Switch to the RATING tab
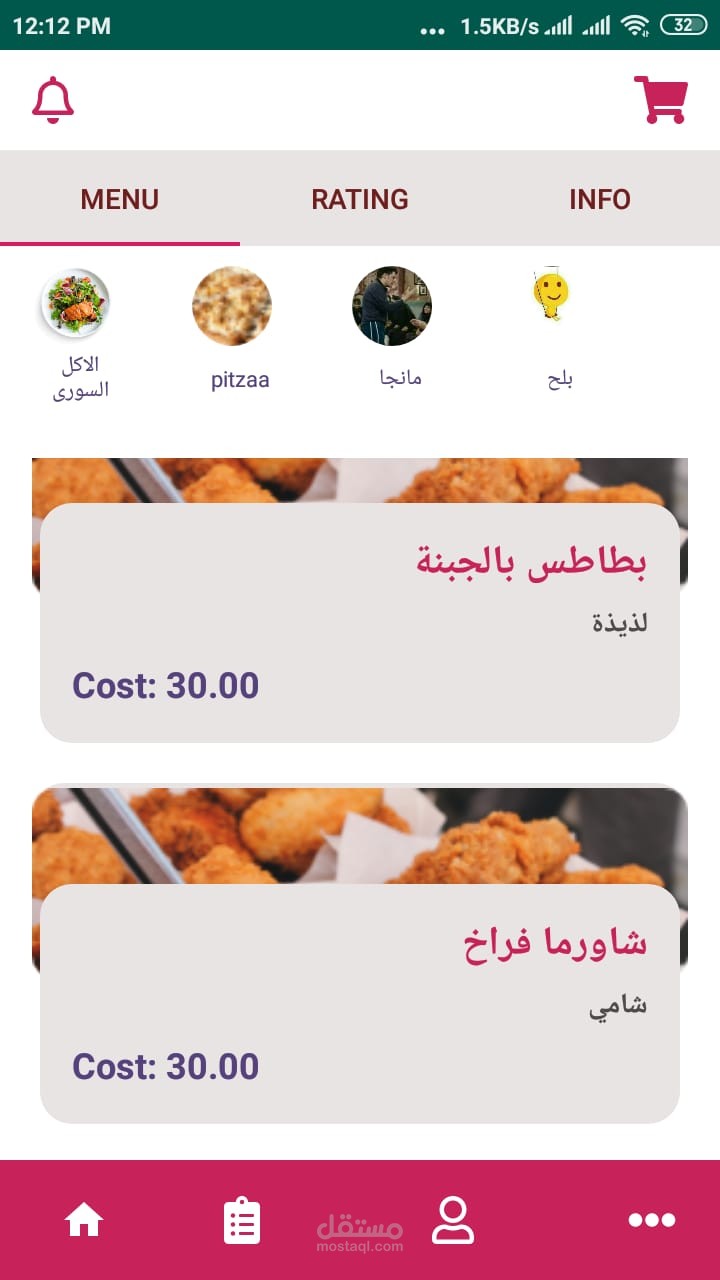Screen dimensions: 720x1280 point(360,199)
